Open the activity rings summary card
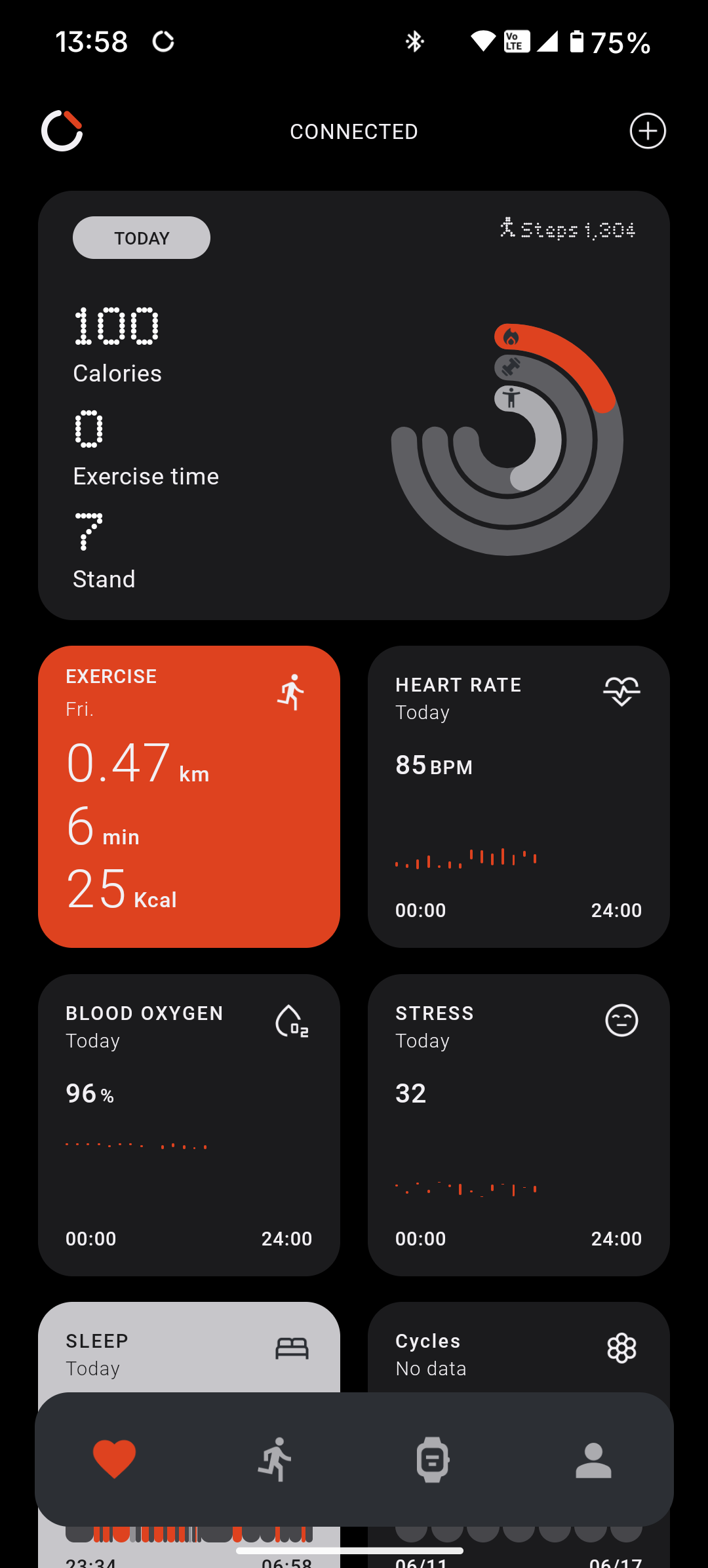The height and width of the screenshot is (1568, 708). click(x=354, y=405)
